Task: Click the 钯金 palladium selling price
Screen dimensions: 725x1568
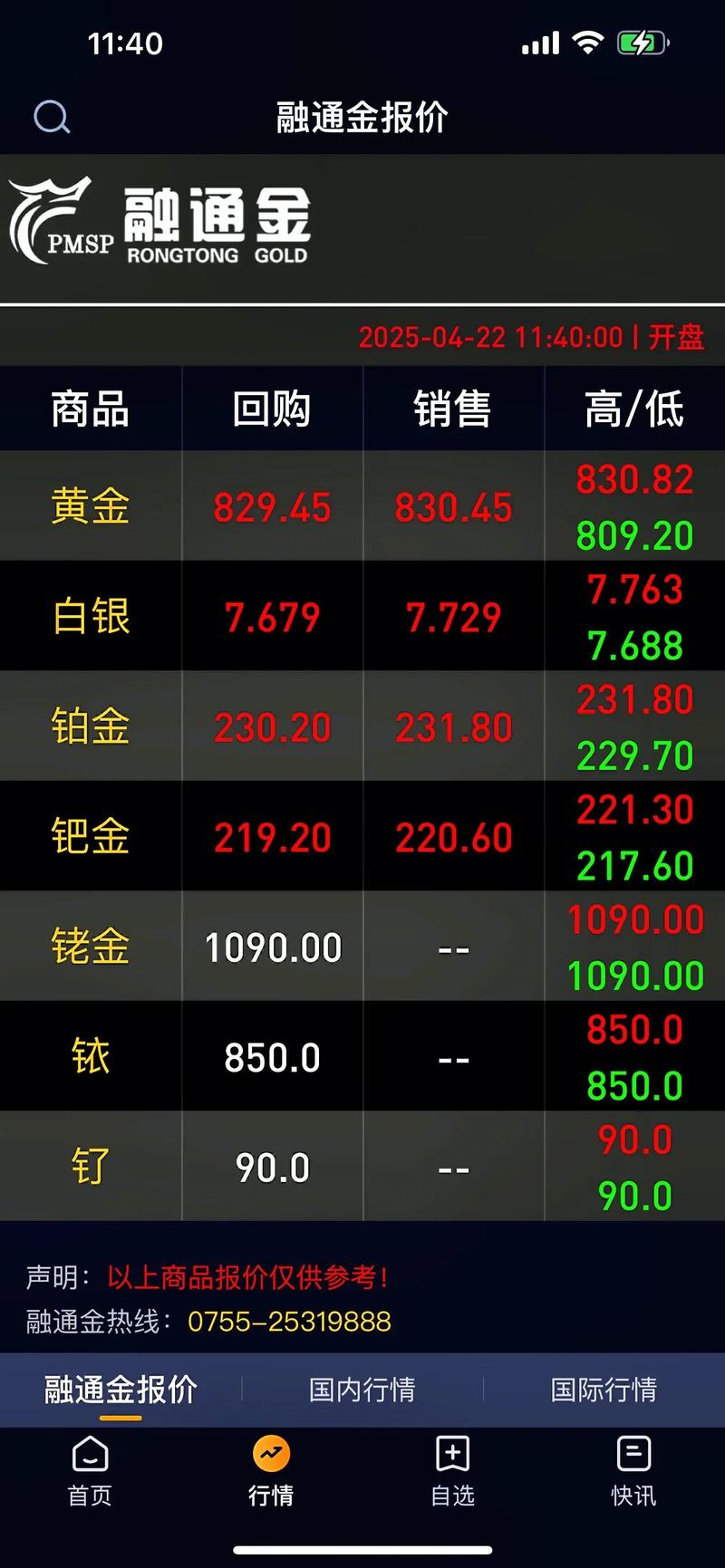Action: click(452, 836)
